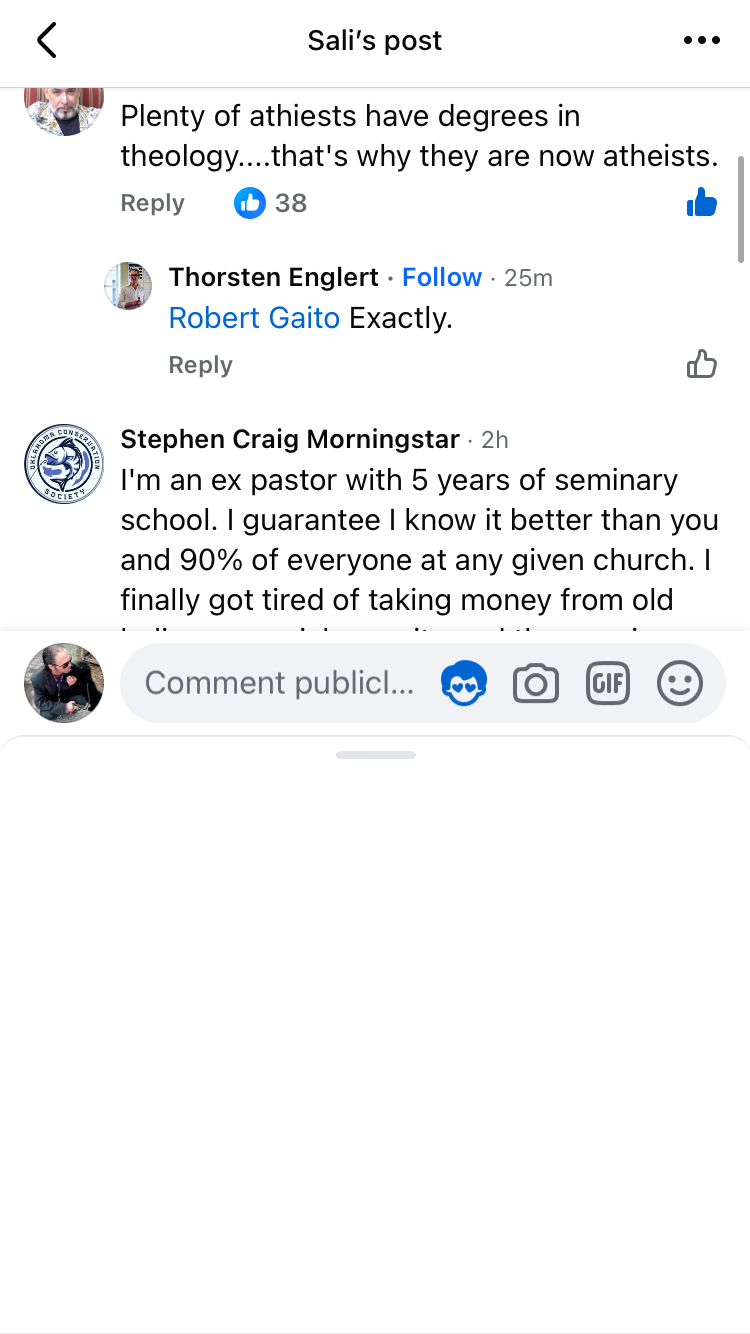Open the avatar sticker picker
This screenshot has height=1334, width=750.
pyautogui.click(x=464, y=683)
